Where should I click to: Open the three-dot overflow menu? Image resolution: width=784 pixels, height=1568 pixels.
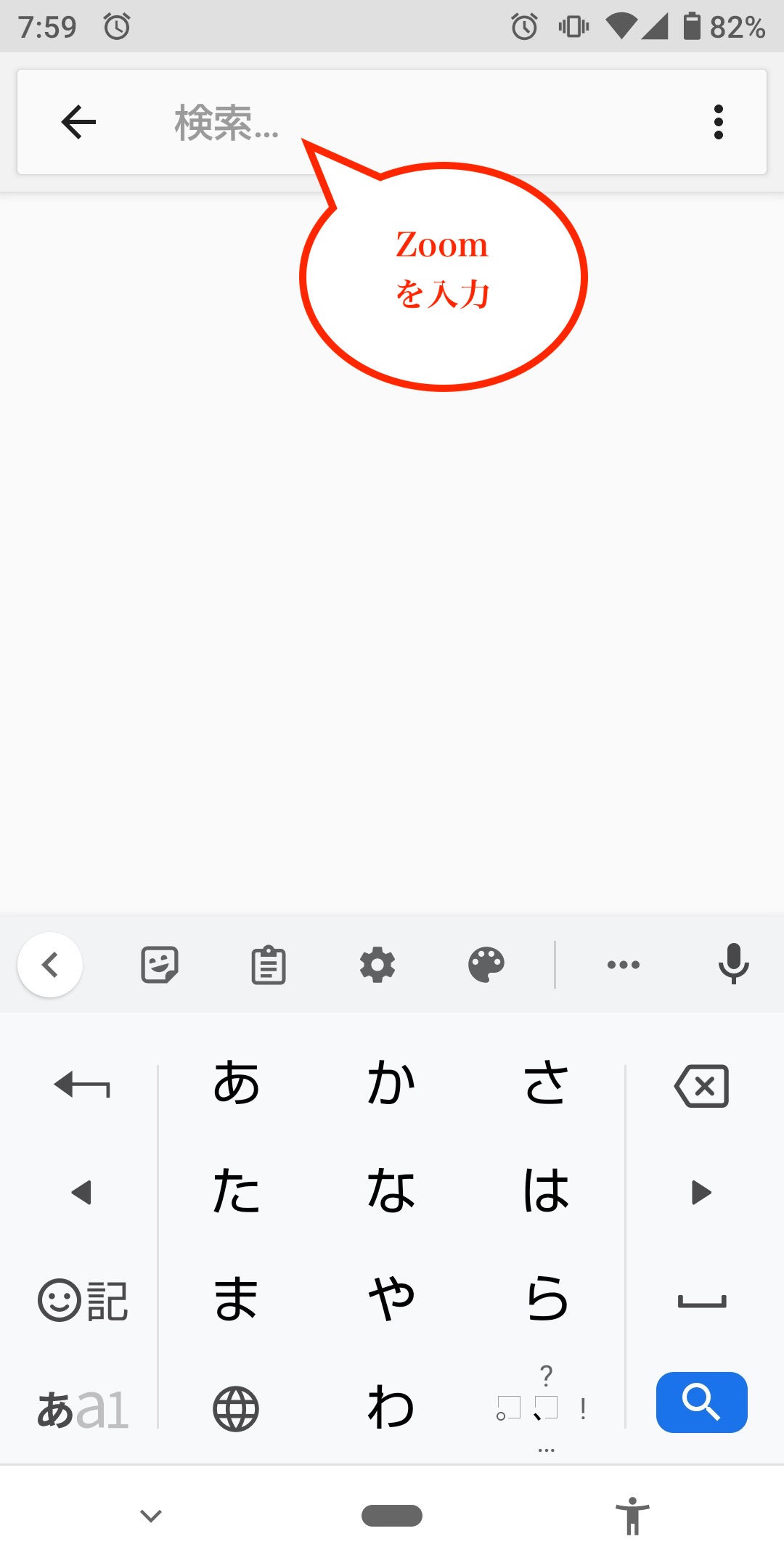pyautogui.click(x=718, y=122)
